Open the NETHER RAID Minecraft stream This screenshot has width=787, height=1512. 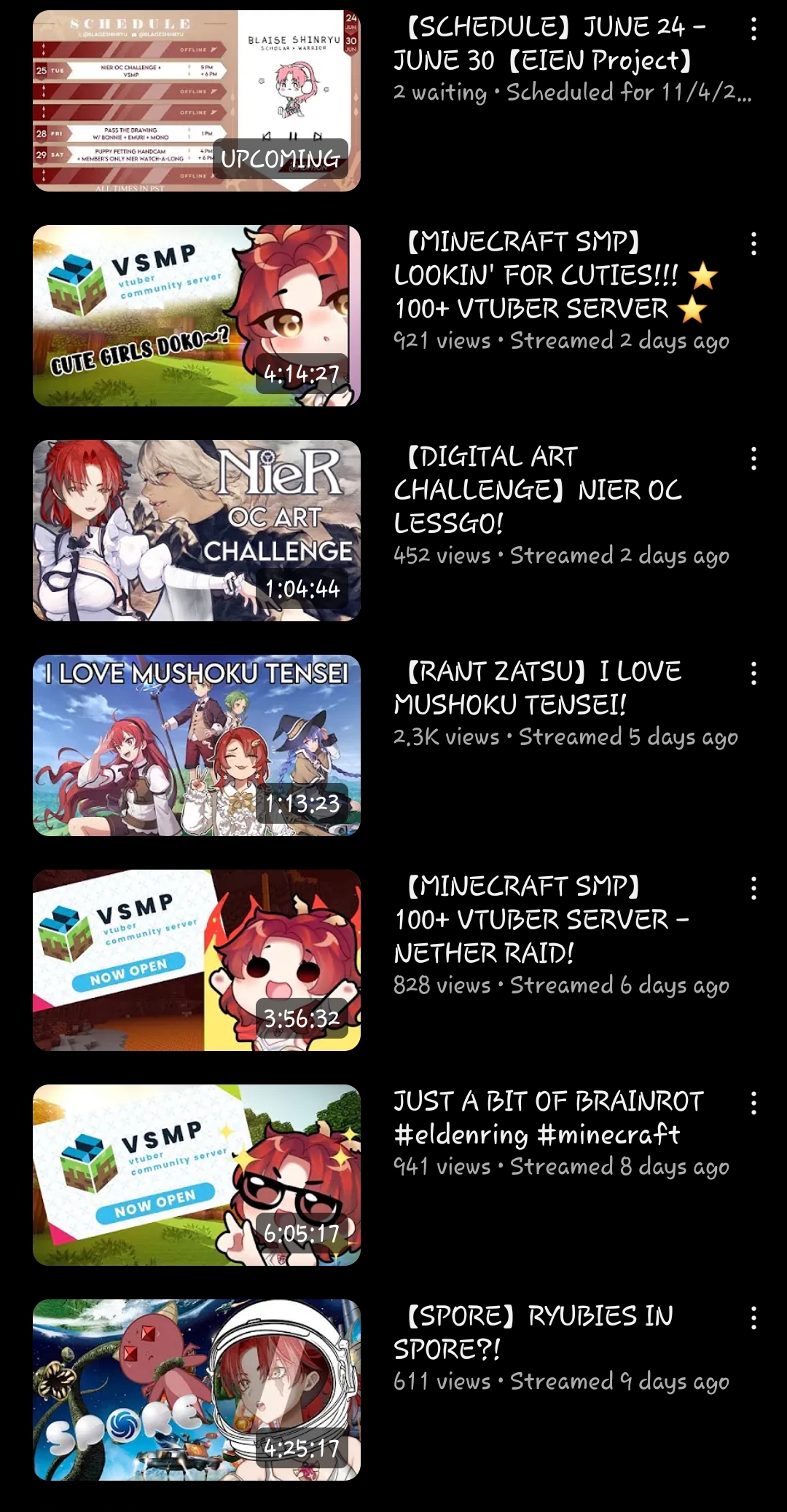coord(197,960)
